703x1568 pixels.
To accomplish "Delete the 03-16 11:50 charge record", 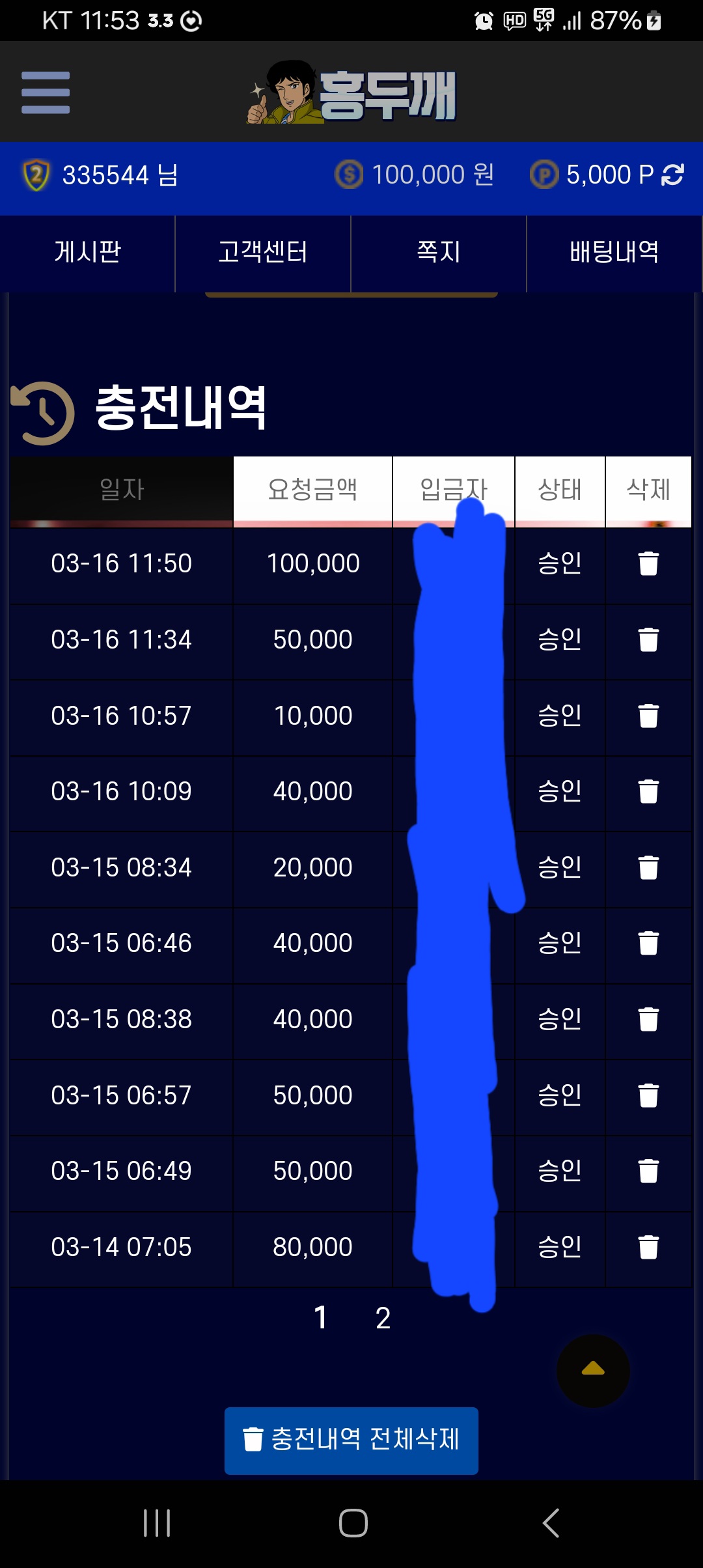I will tap(648, 564).
